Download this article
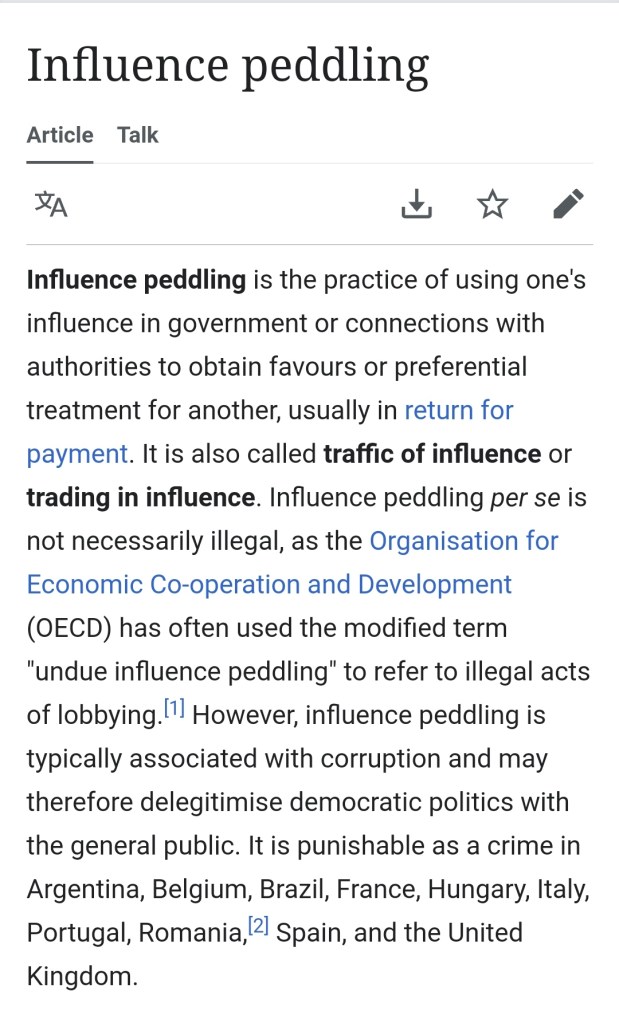Image resolution: width=619 pixels, height=1023 pixels. coord(416,204)
